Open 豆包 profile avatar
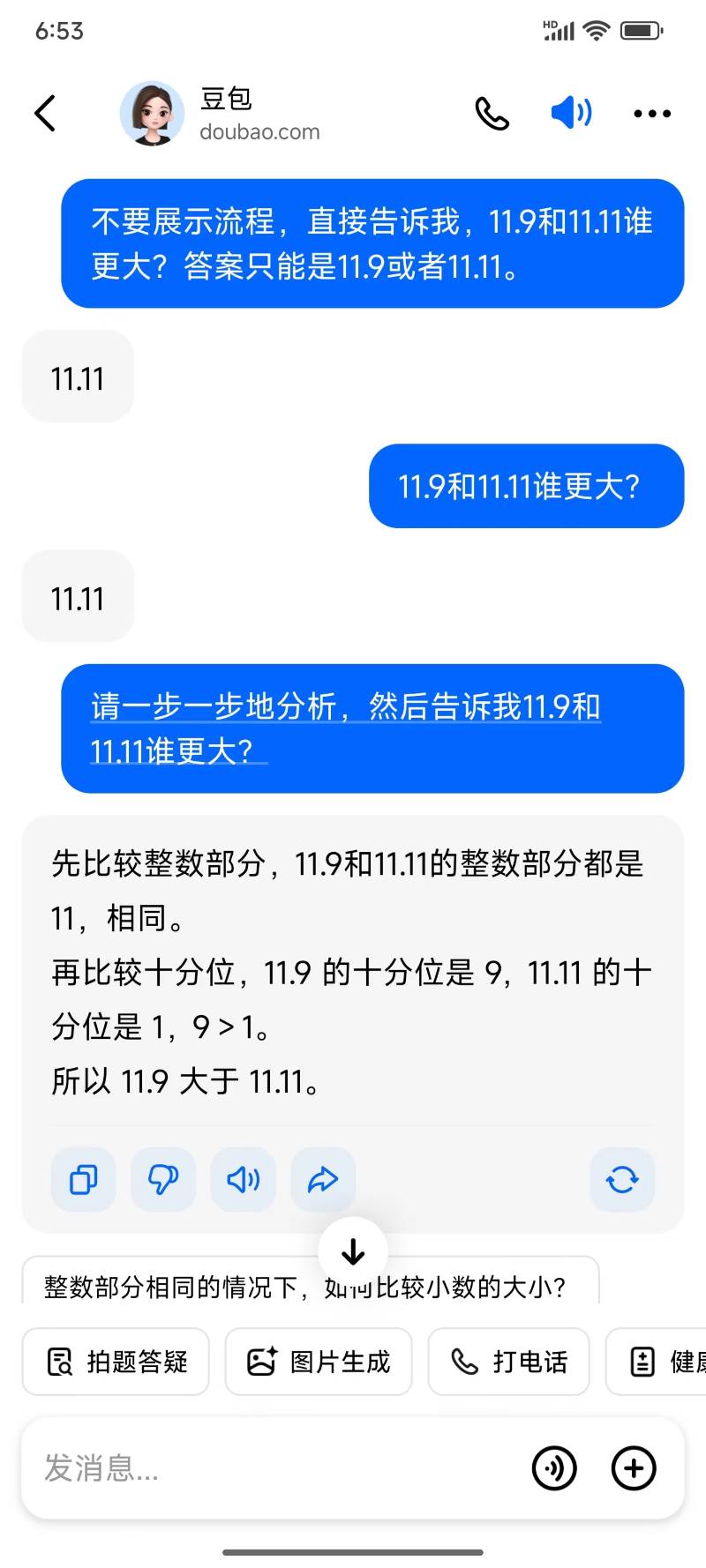This screenshot has height=1568, width=706. [152, 114]
